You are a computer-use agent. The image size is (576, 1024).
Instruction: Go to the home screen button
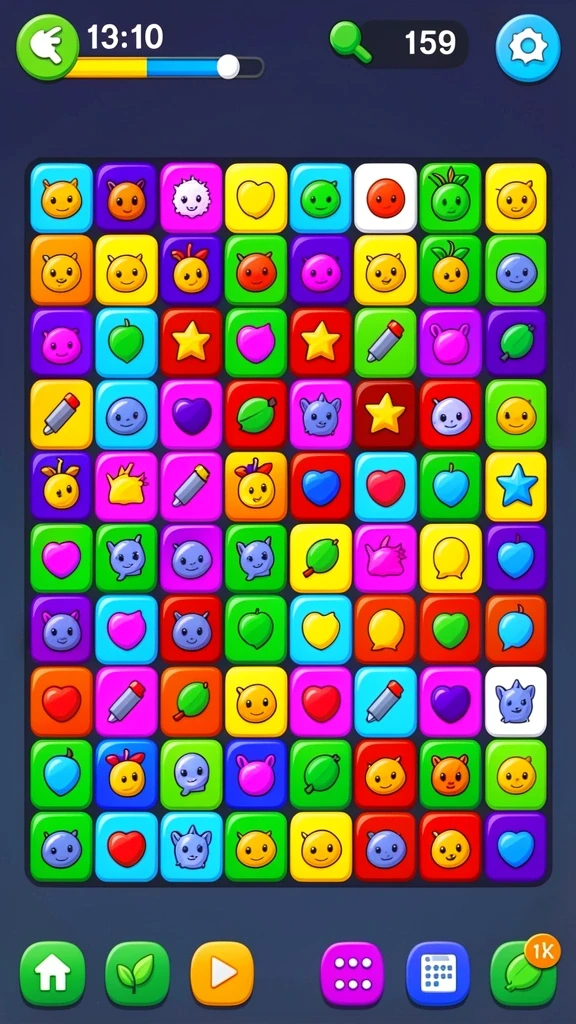(x=52, y=974)
